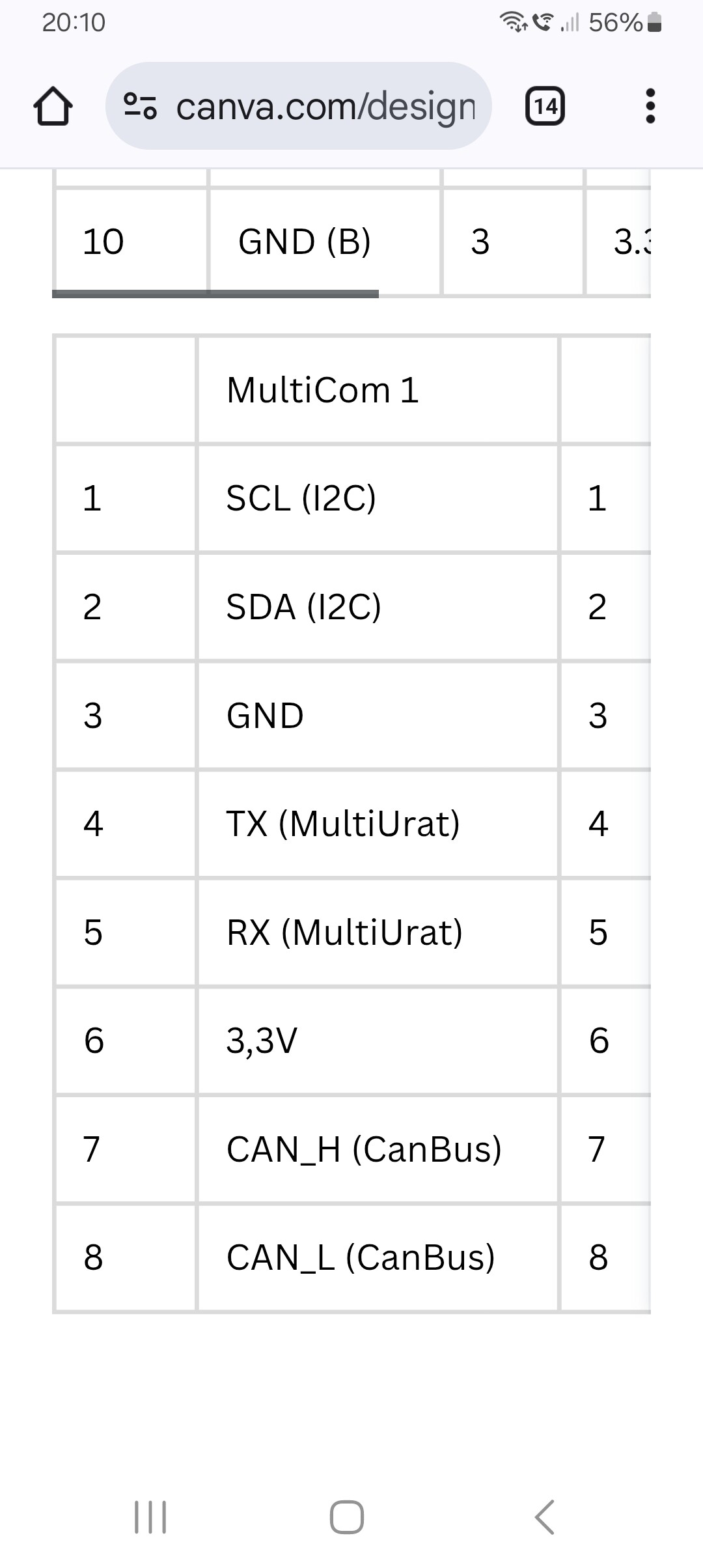Tap the system back button
The height and width of the screenshot is (1568, 703).
pyautogui.click(x=545, y=1517)
